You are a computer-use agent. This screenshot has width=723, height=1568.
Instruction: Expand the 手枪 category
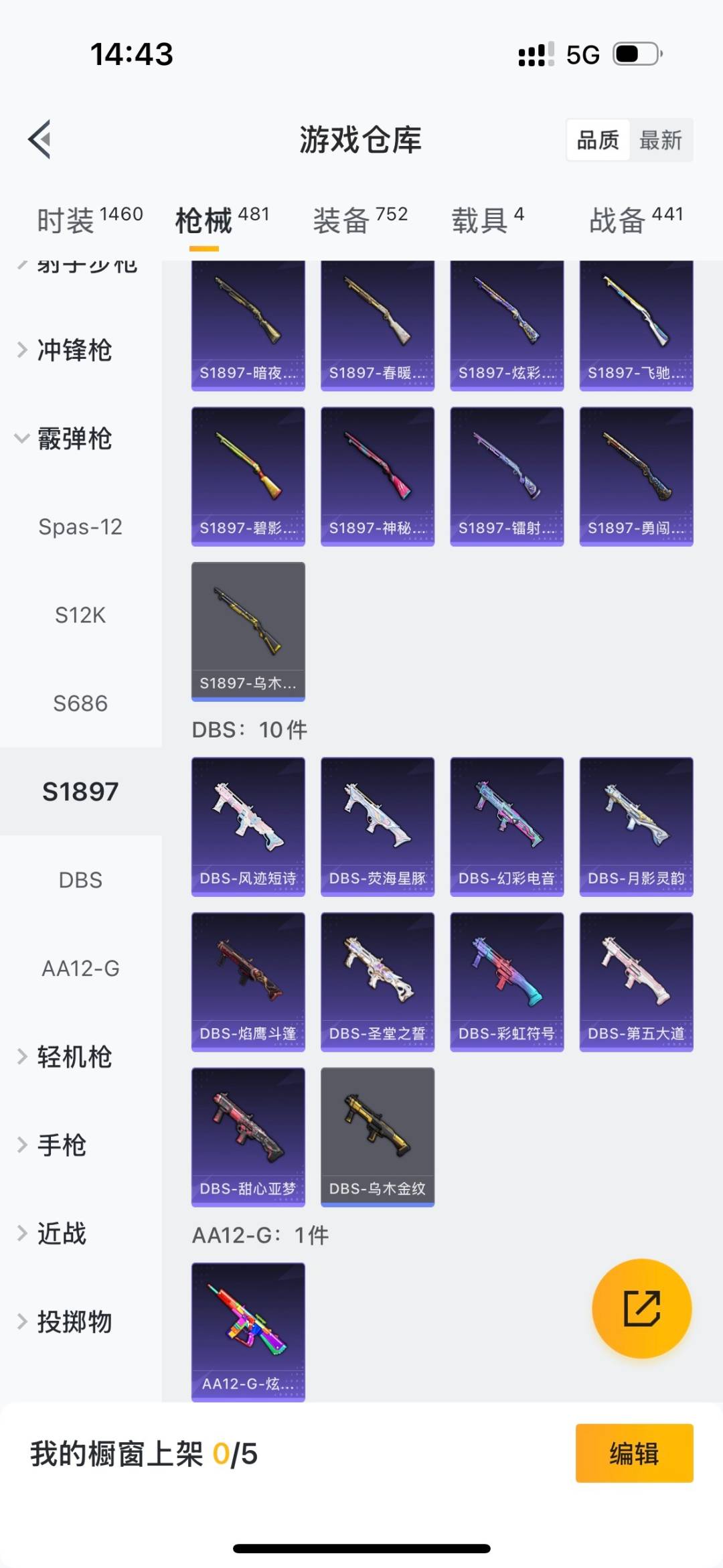tap(62, 1145)
